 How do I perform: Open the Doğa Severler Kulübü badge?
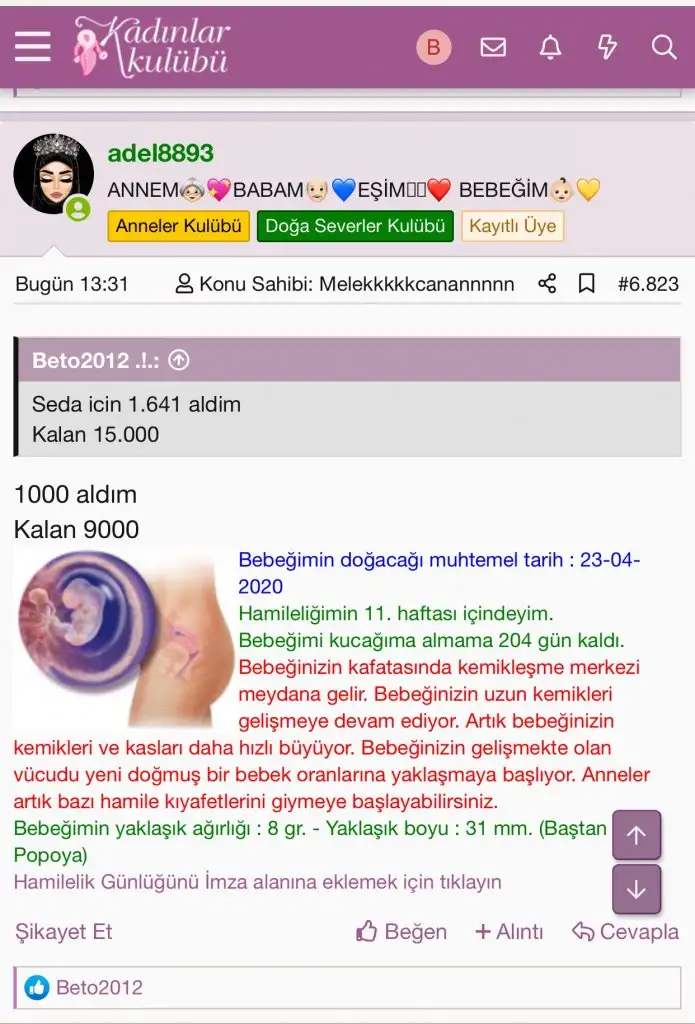[x=355, y=226]
